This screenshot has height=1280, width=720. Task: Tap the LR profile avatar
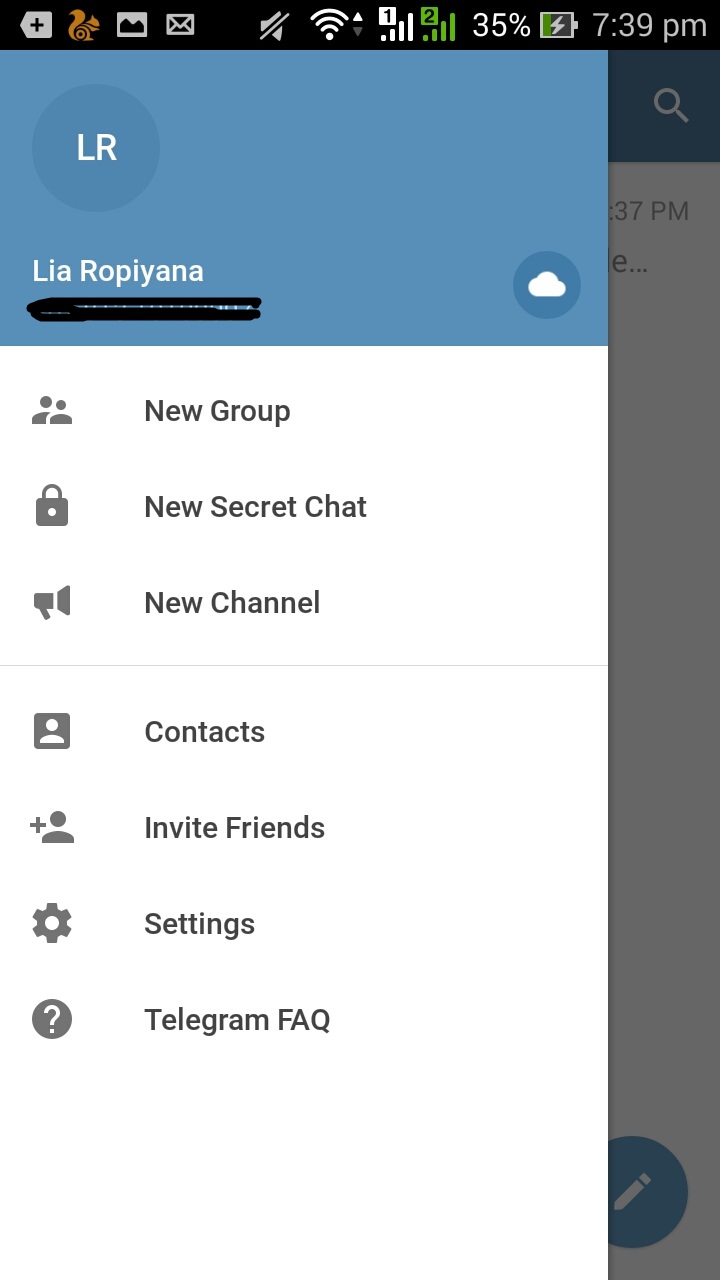click(96, 148)
